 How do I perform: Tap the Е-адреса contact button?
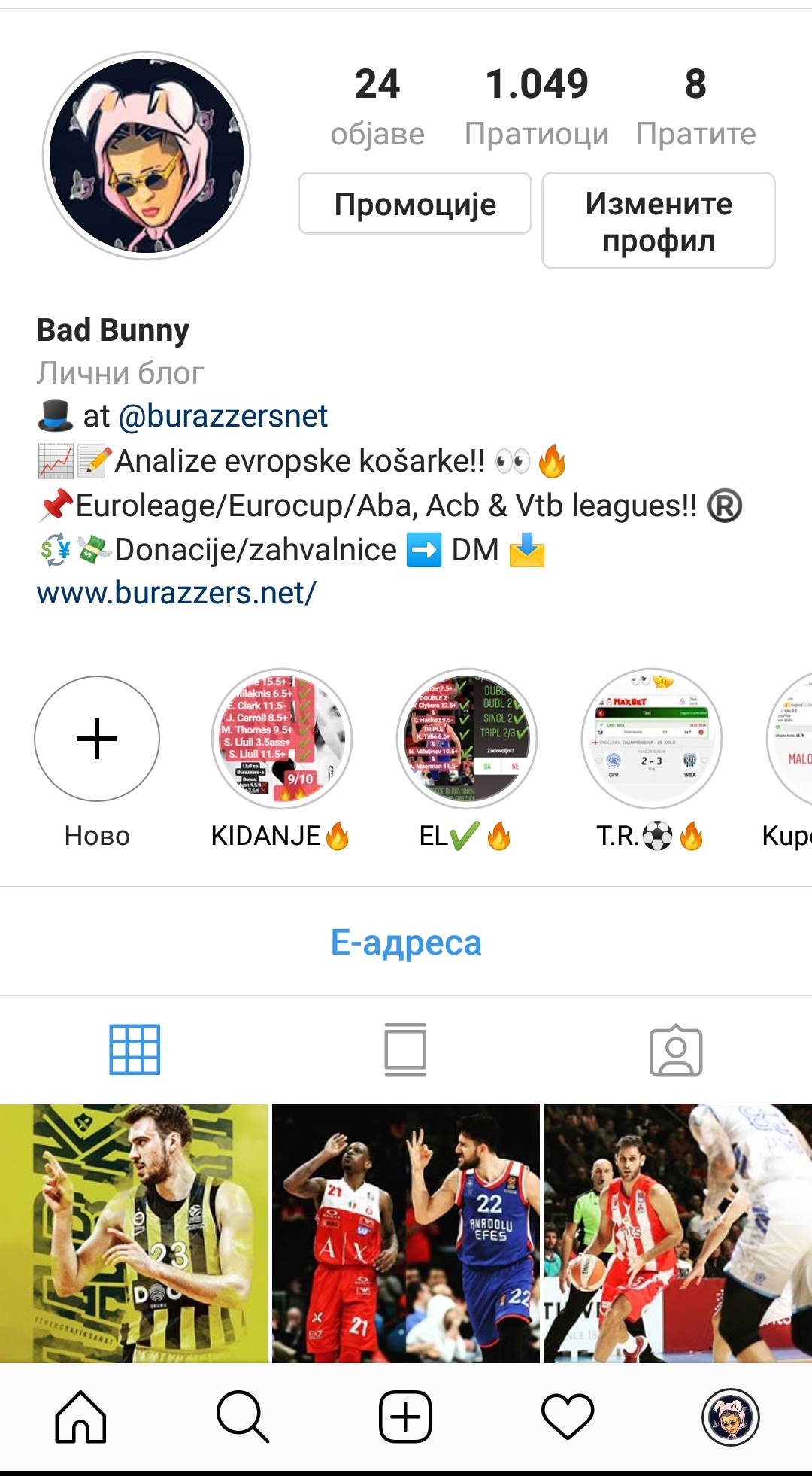coord(406,942)
